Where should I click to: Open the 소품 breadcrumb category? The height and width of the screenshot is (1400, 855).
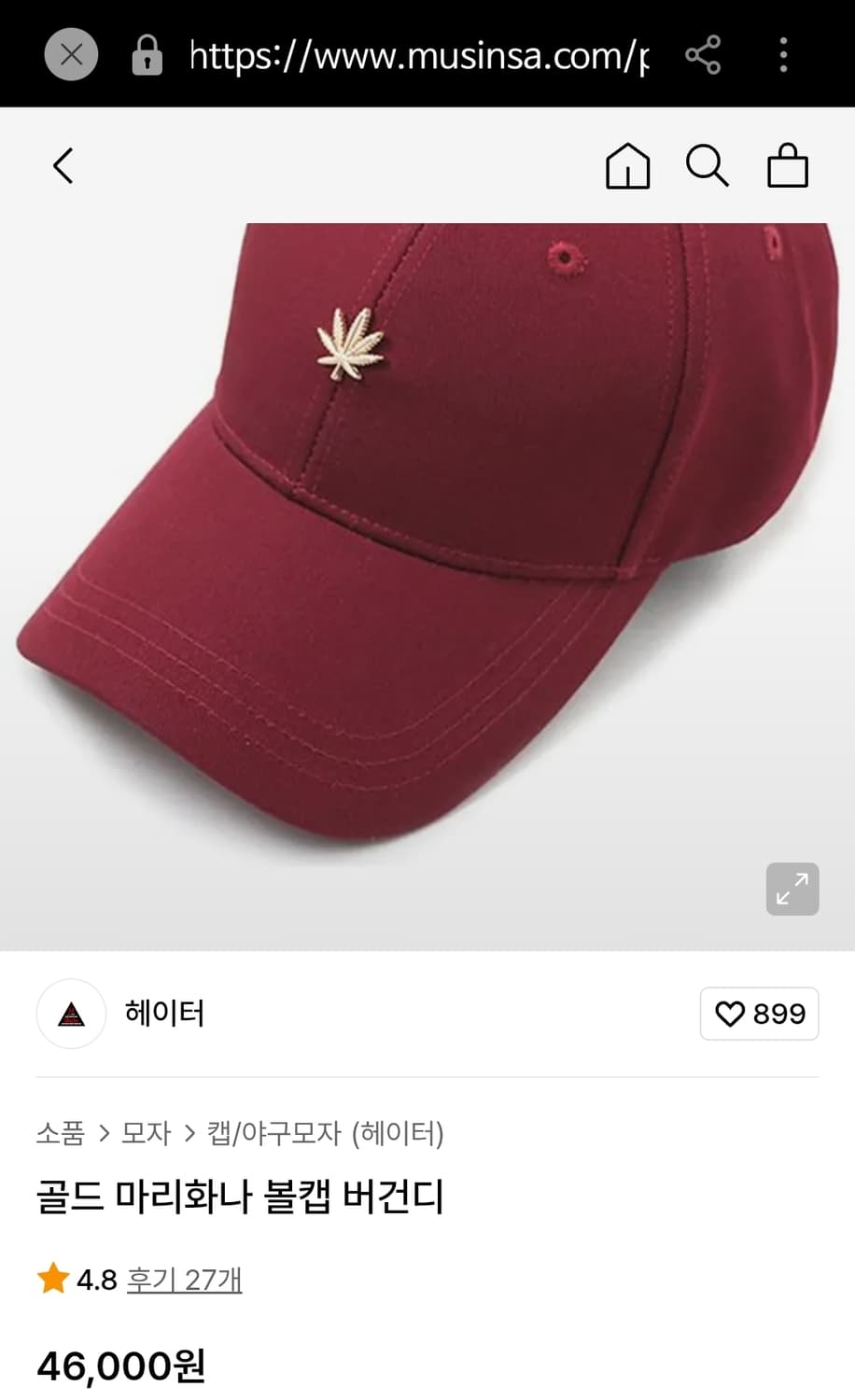coord(59,1134)
